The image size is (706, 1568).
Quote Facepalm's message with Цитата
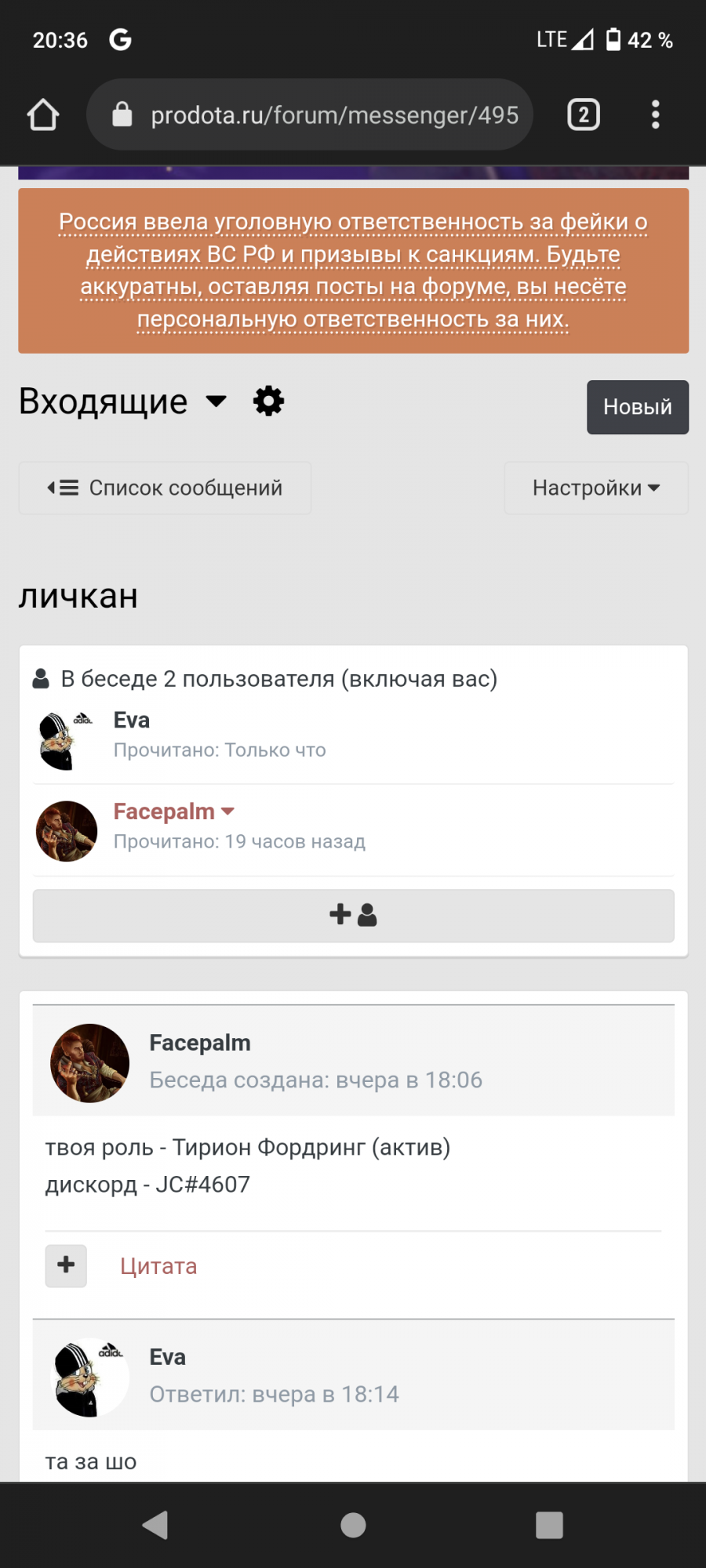coord(158,1266)
